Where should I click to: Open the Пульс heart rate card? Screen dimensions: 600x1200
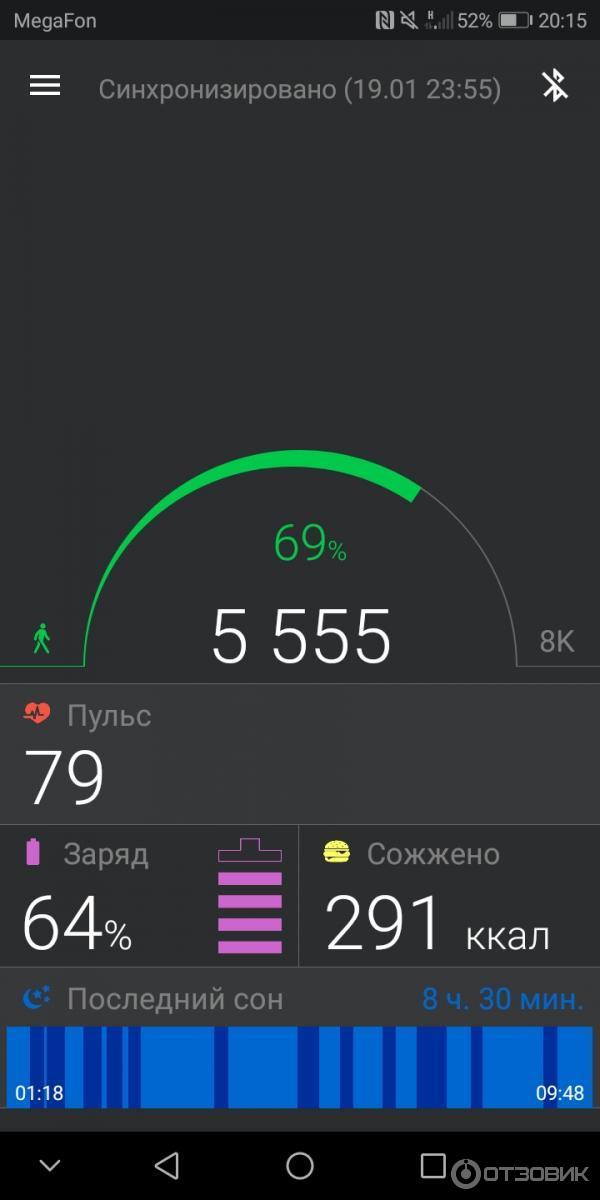click(x=300, y=753)
